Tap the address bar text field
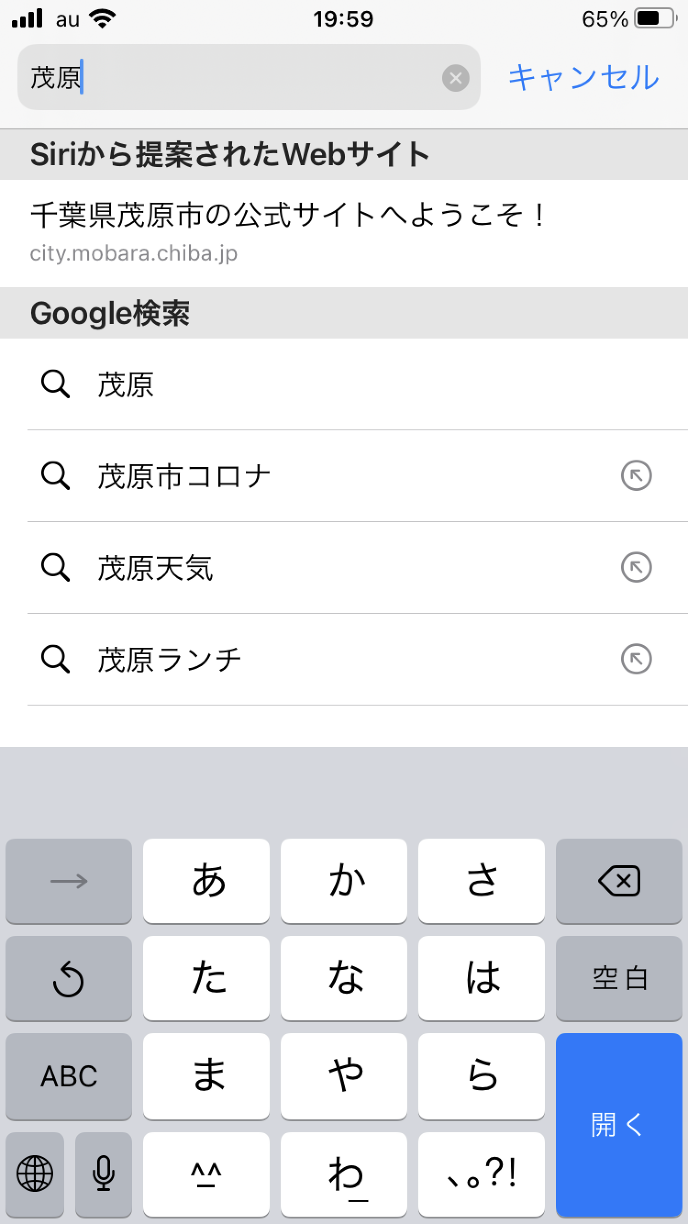Screen dimensions: 688x1224 click(x=240, y=77)
